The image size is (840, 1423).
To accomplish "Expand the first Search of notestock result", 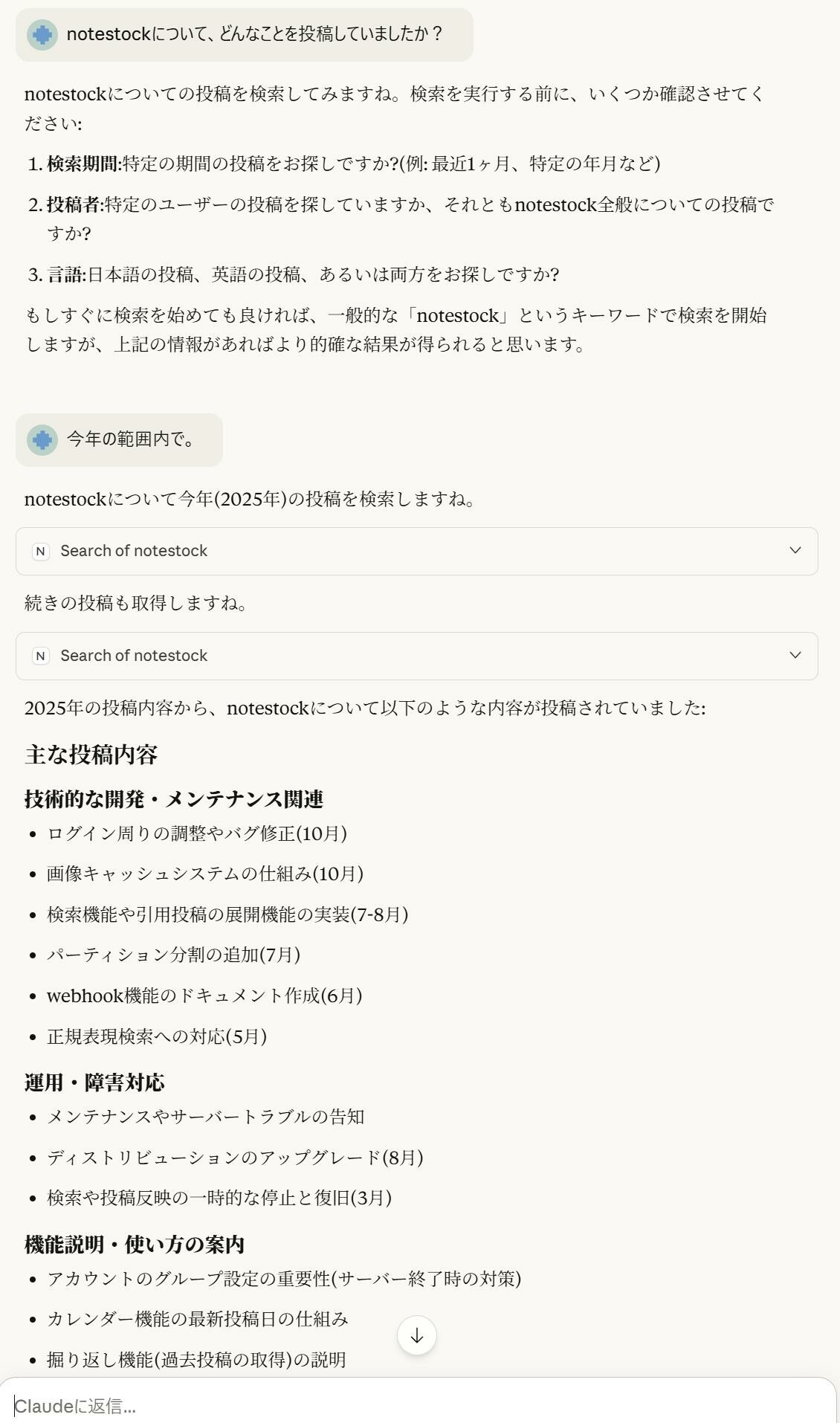I will coord(795,551).
